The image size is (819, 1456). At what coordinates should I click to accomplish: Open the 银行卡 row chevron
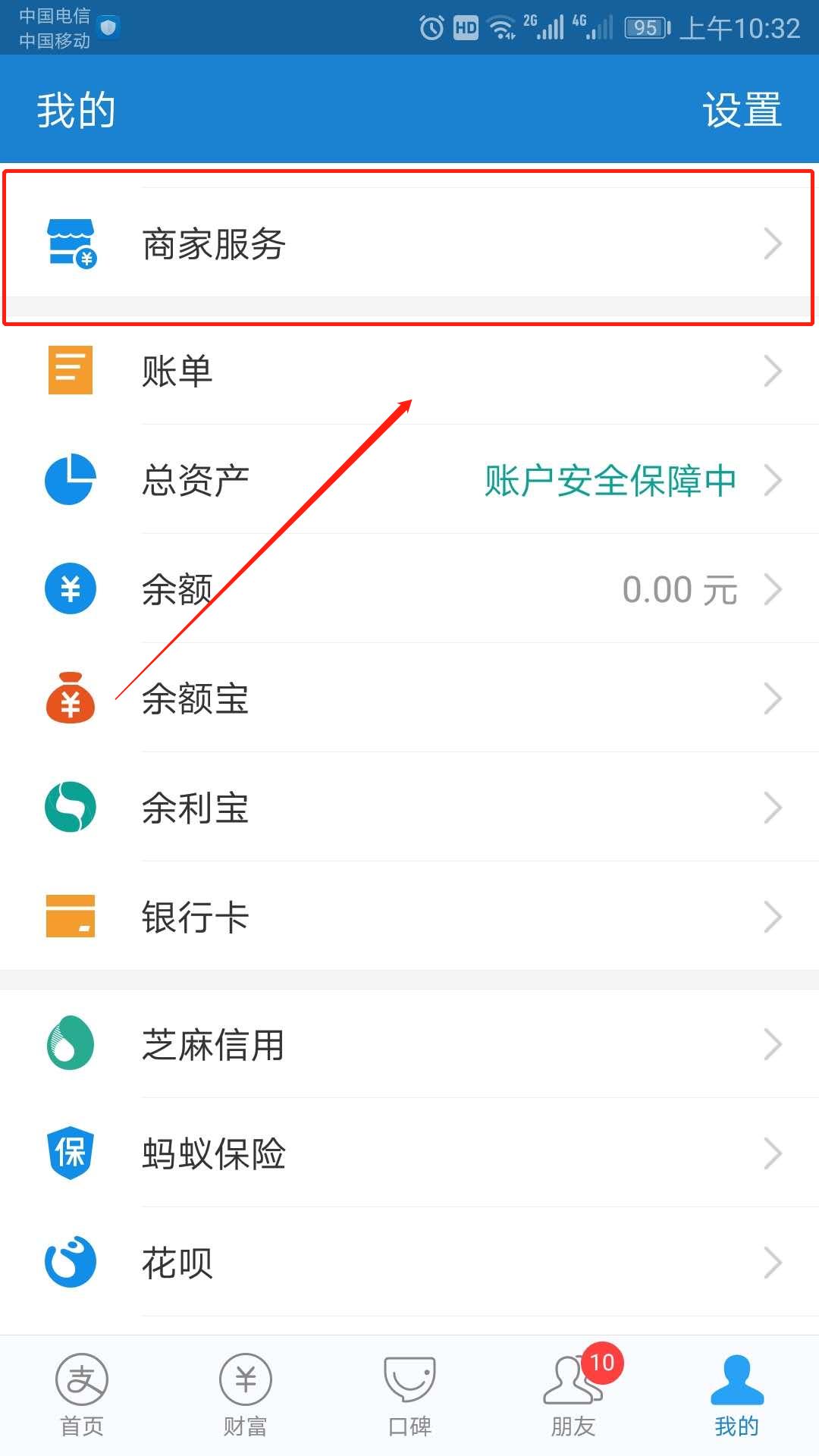click(x=773, y=916)
